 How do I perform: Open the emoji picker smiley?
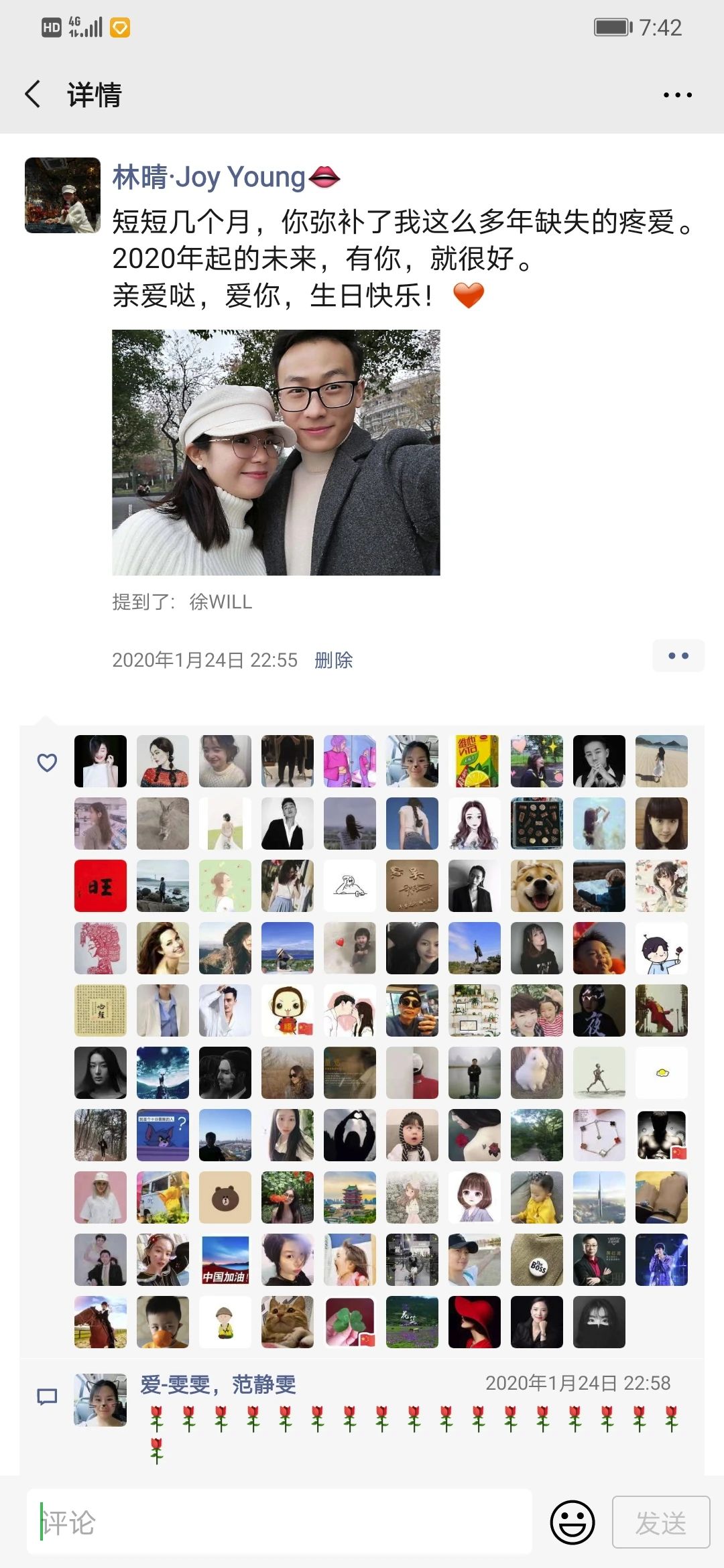click(572, 1522)
